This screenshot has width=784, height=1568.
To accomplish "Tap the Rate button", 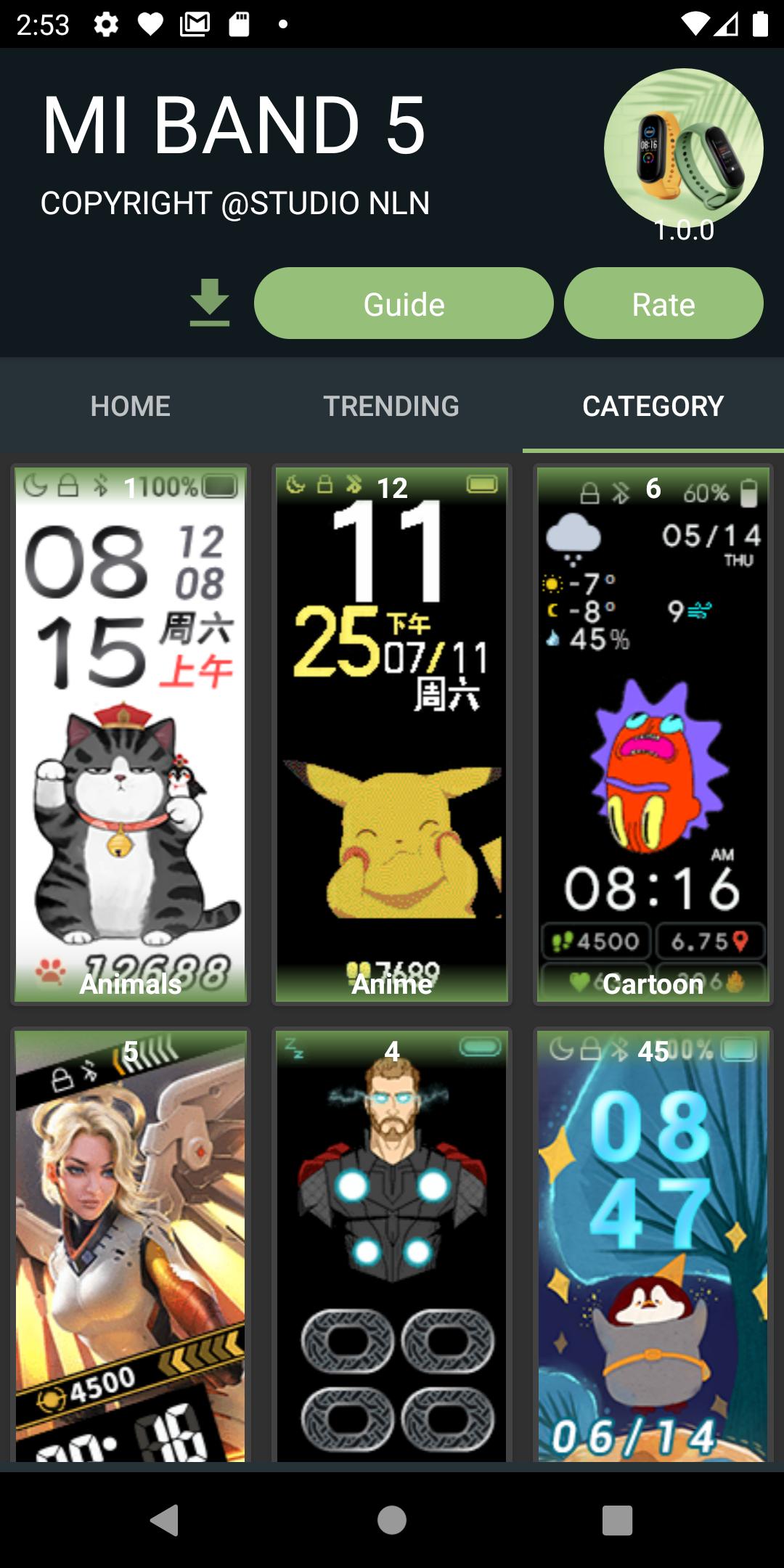I will click(x=663, y=303).
